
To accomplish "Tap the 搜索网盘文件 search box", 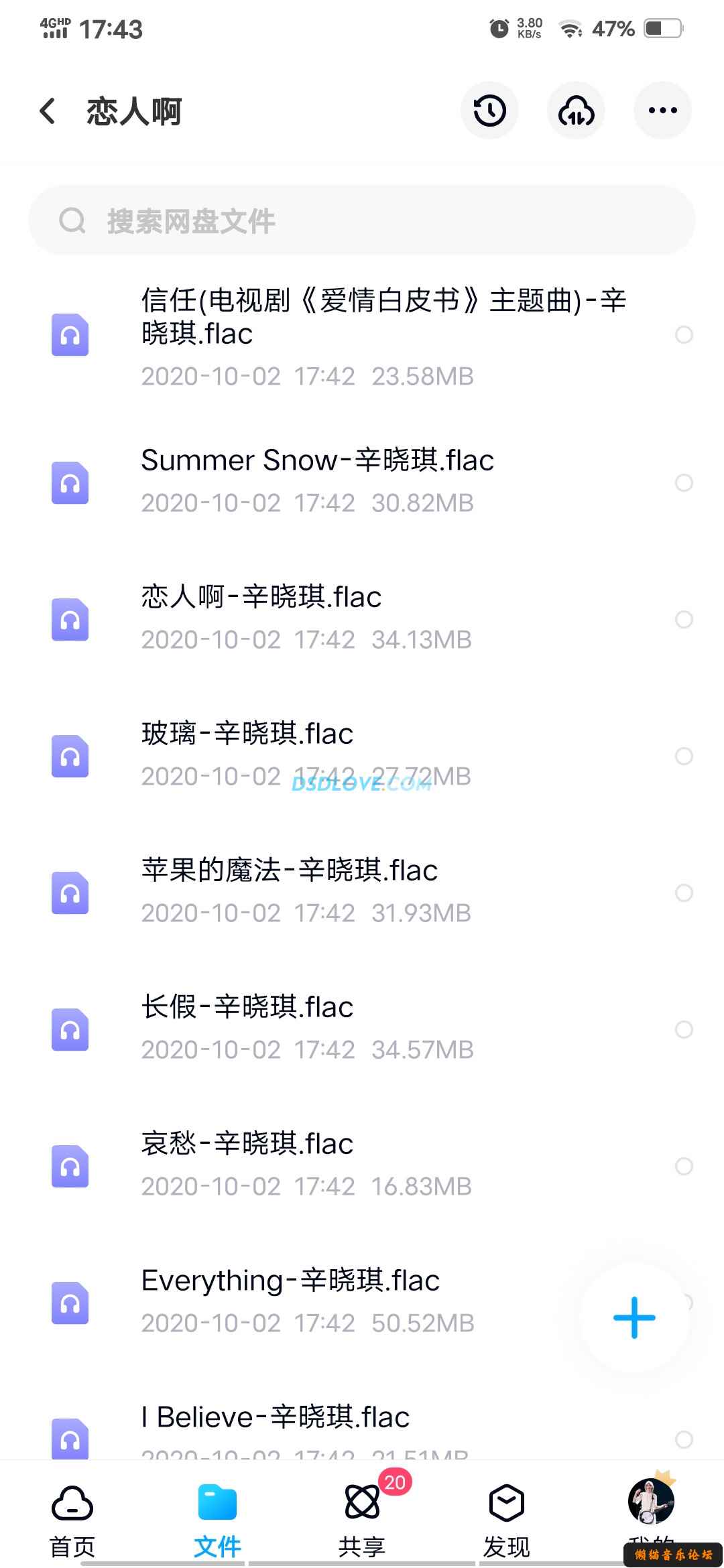I will (362, 220).
